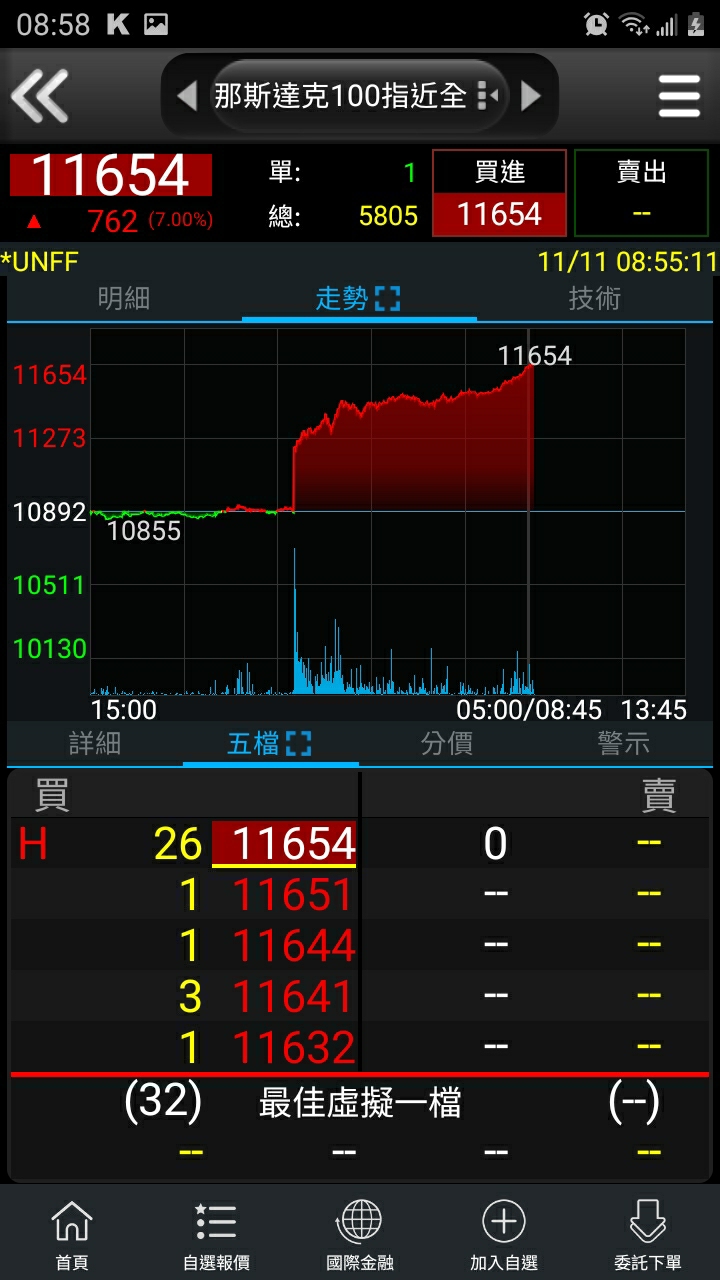Switch to the 分價 tab

[x=446, y=744]
